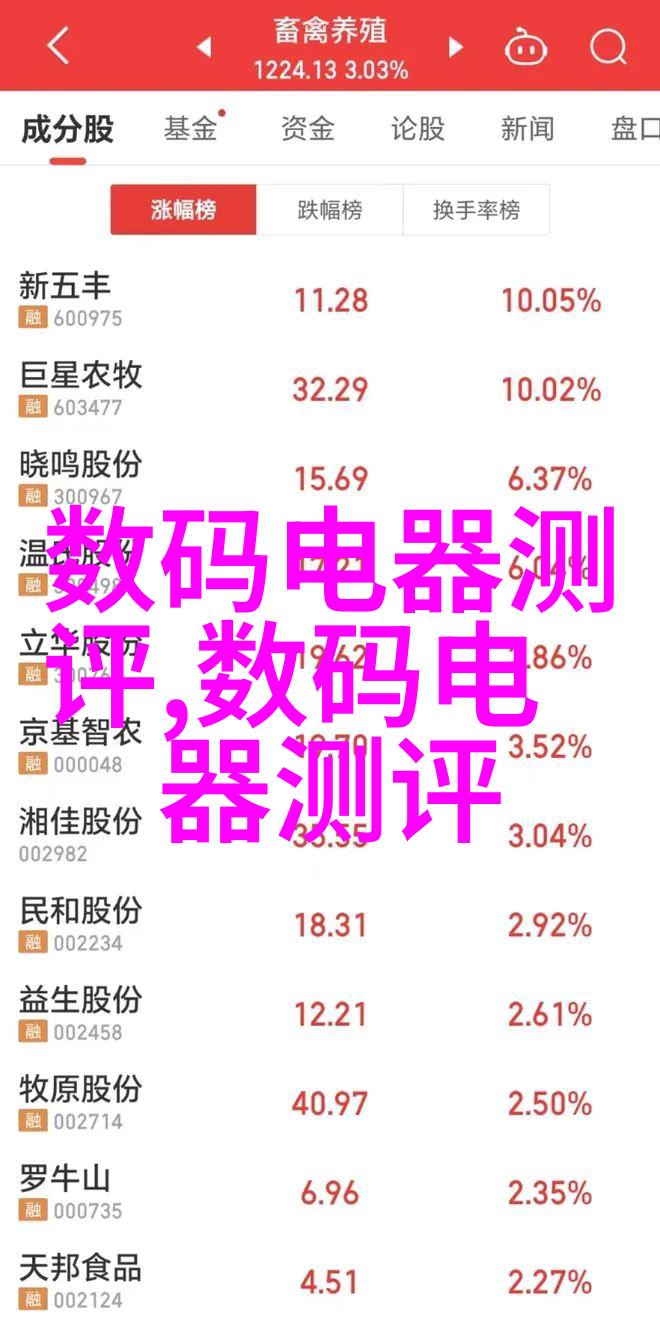This screenshot has width=660, height=1321.
Task: Open stock 罗牛山 000735
Action: coord(65,1190)
